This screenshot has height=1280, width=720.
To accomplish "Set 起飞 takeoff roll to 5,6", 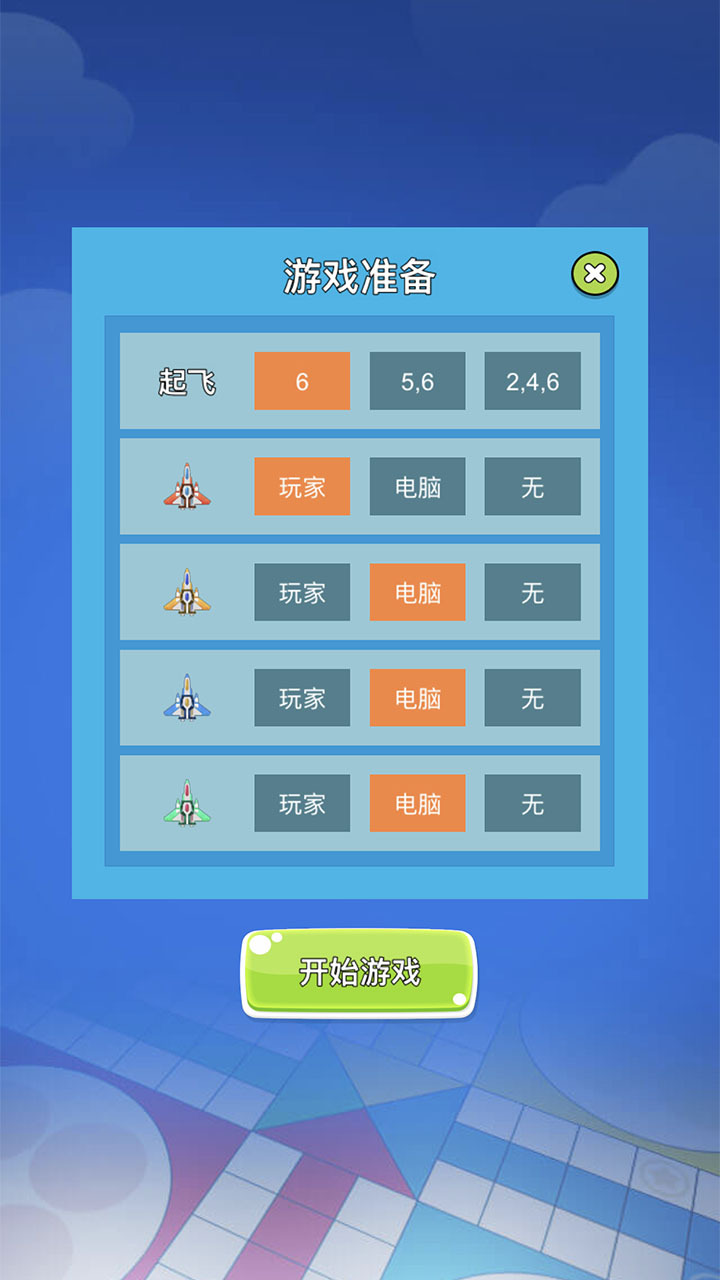I will [417, 381].
